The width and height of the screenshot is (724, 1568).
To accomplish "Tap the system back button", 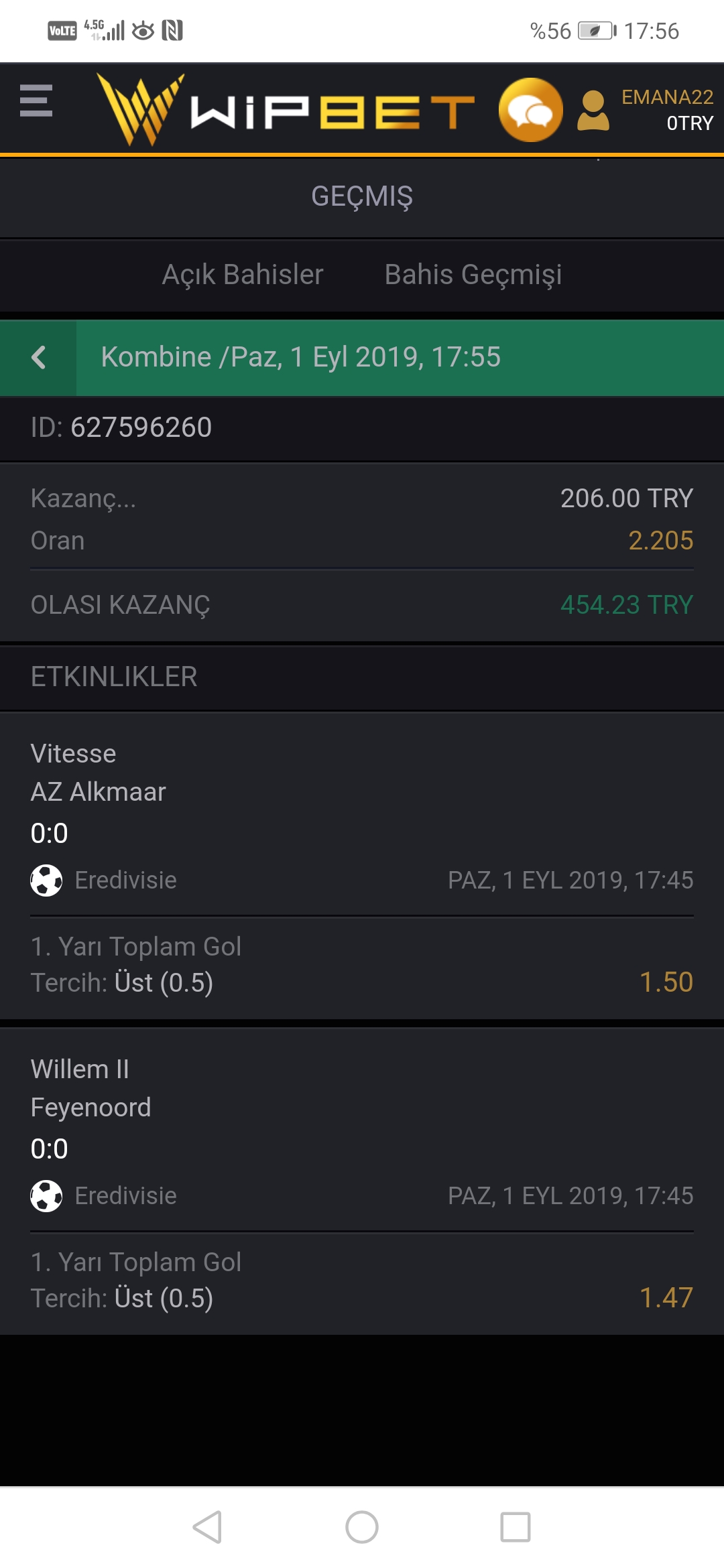I will [207, 1527].
